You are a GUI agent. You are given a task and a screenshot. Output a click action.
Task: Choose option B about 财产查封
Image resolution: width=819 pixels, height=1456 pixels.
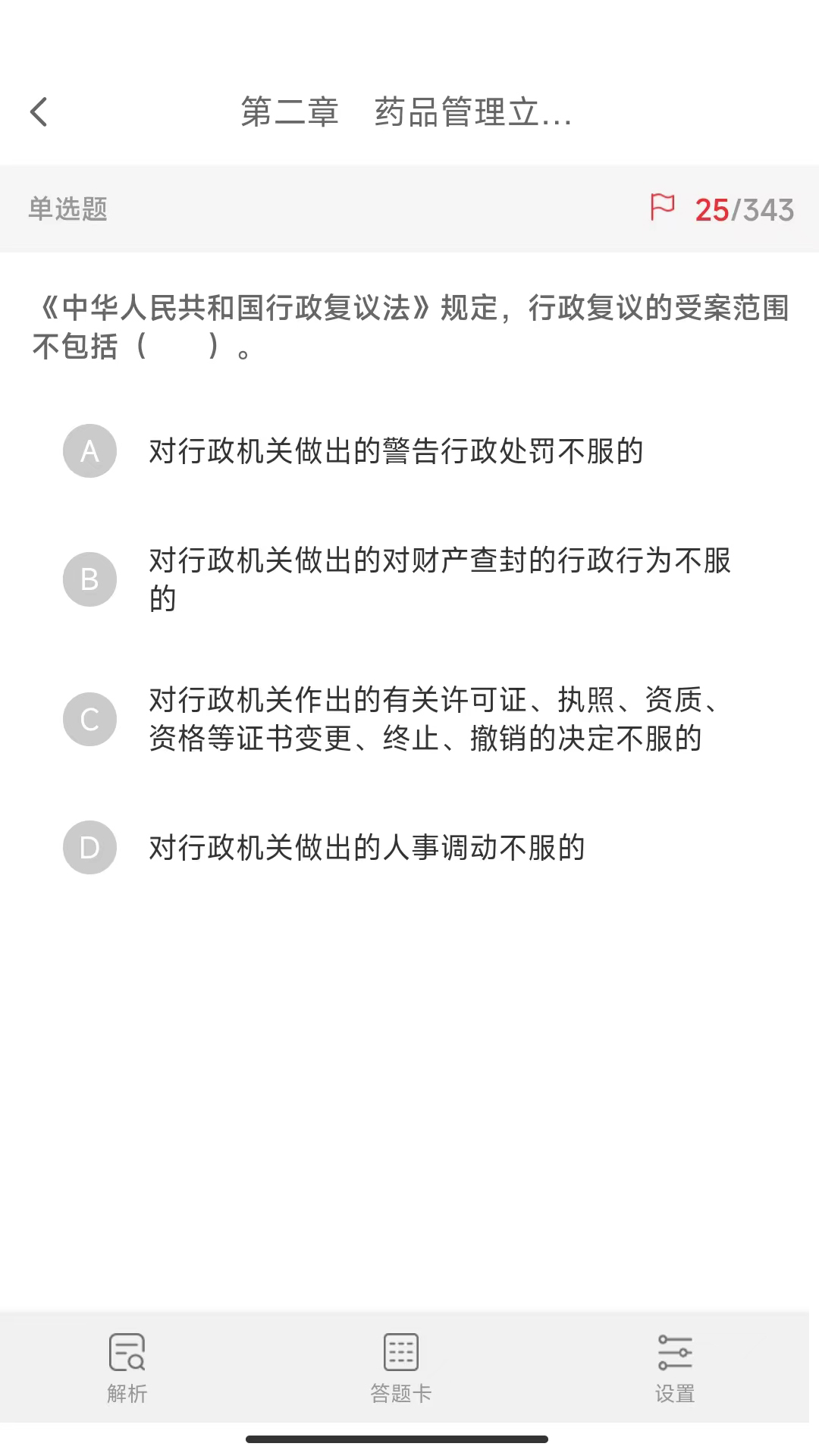coord(90,579)
